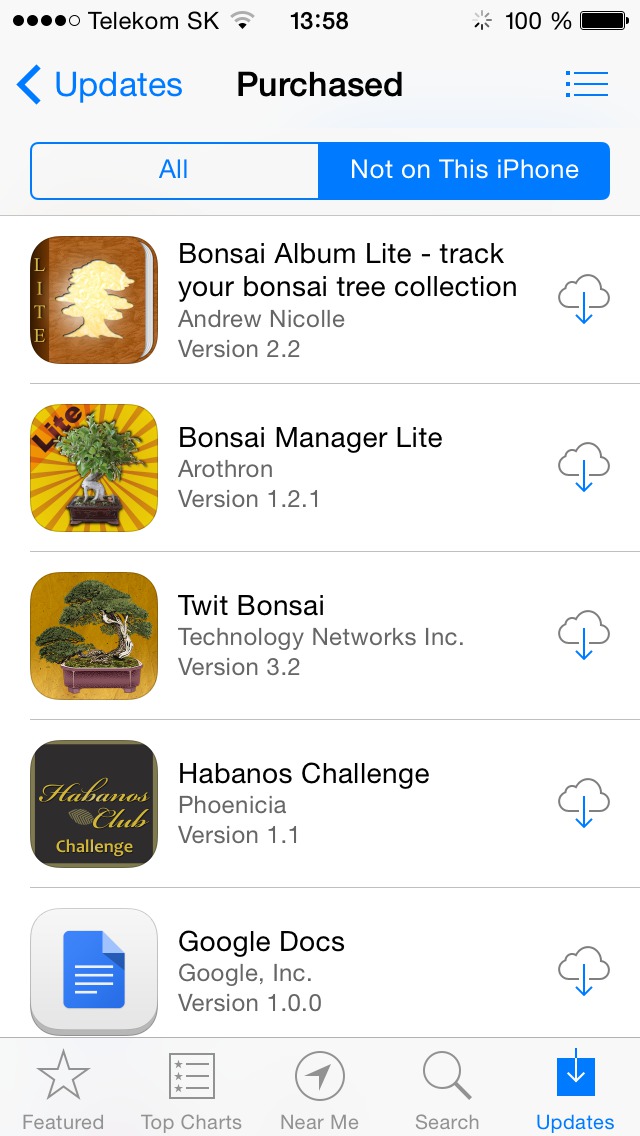Open the Google Docs app page
This screenshot has height=1136, width=640.
(262, 972)
